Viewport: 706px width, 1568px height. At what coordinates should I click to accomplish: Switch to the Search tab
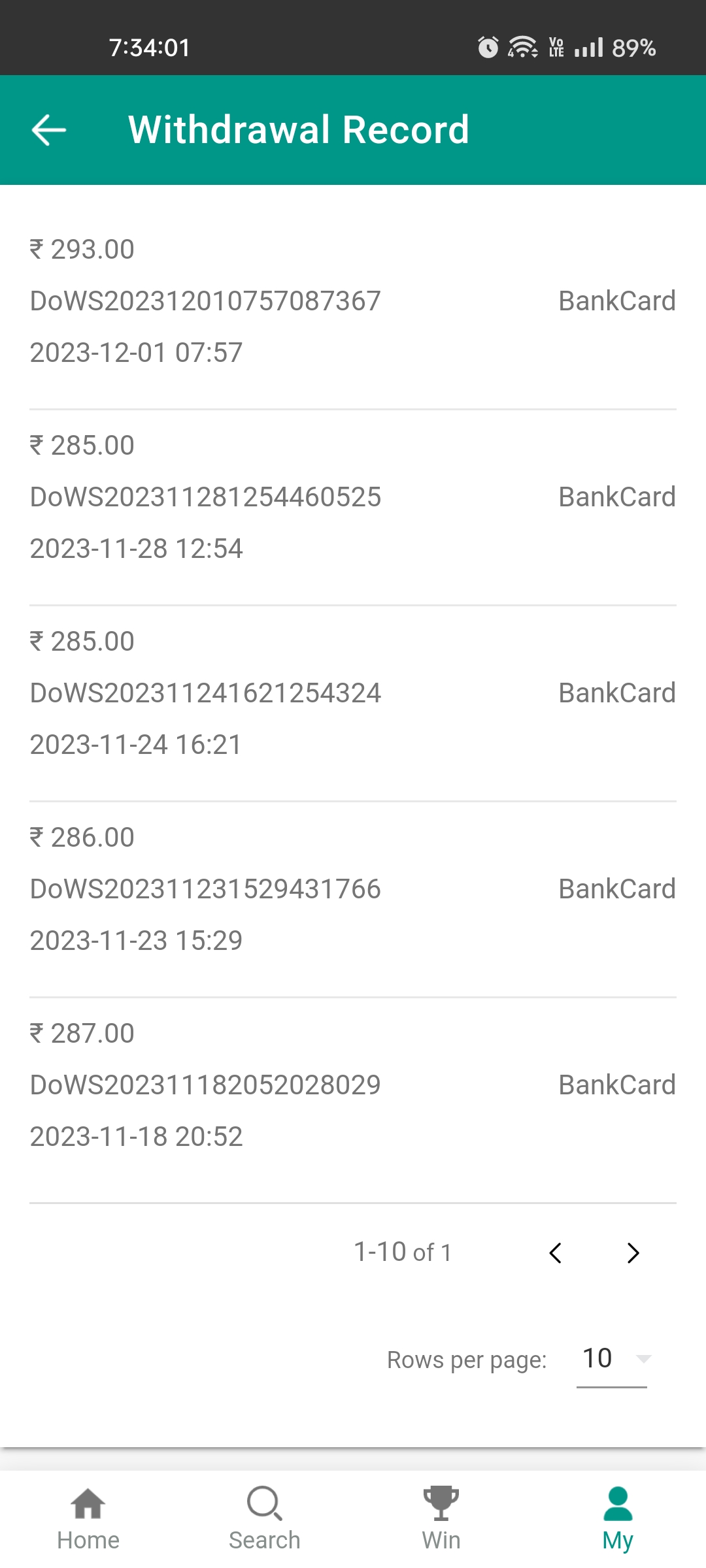(265, 1519)
